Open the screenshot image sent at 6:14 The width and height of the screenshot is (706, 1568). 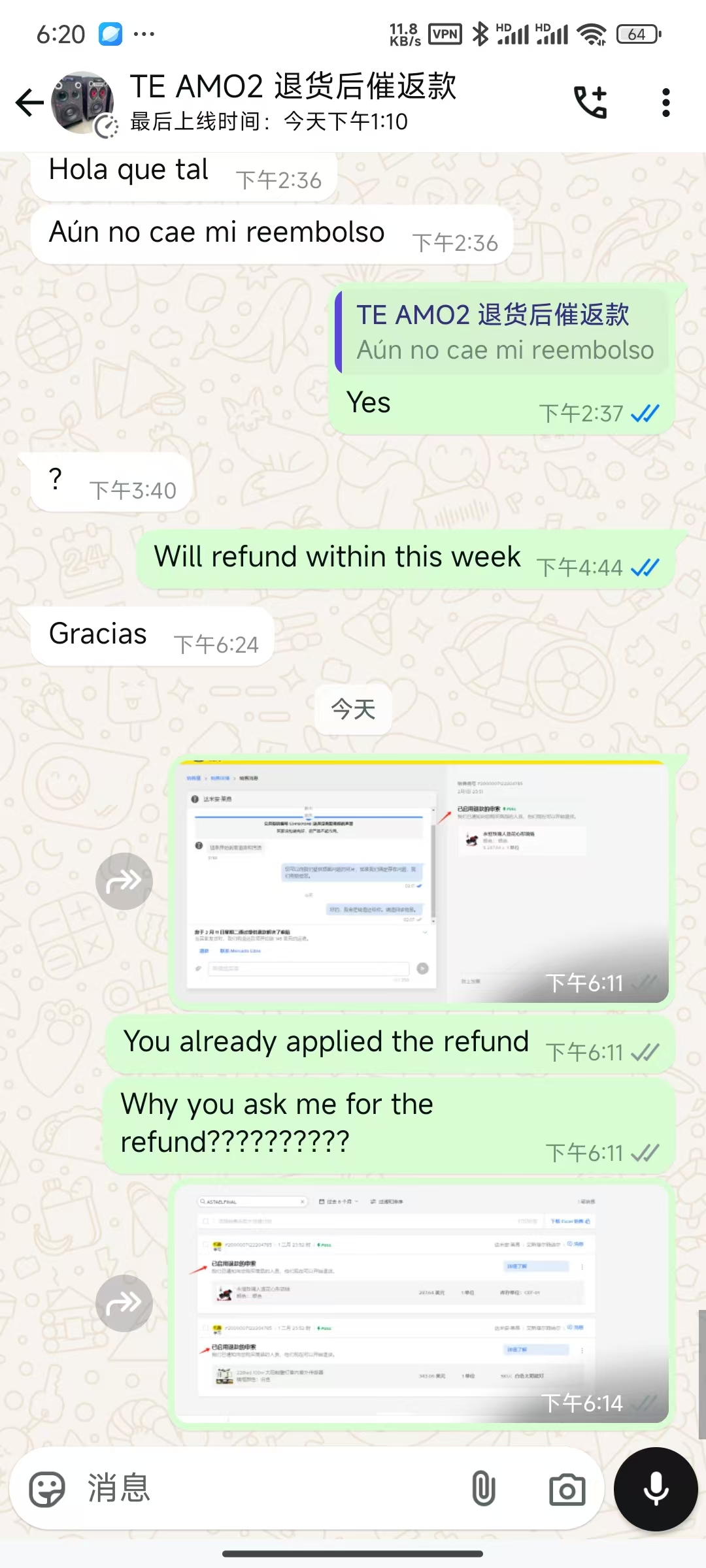click(x=422, y=1302)
